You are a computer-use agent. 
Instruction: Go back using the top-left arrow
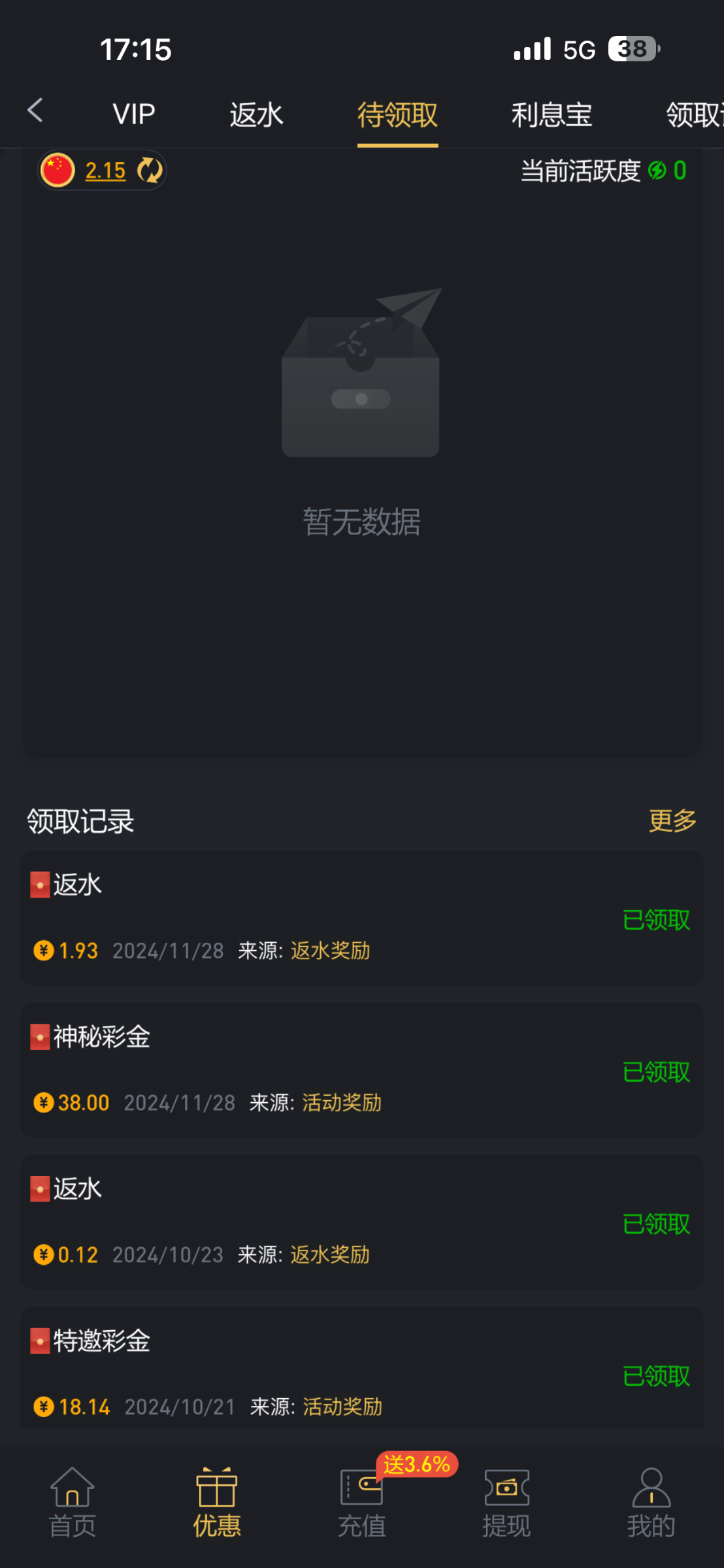click(x=35, y=111)
